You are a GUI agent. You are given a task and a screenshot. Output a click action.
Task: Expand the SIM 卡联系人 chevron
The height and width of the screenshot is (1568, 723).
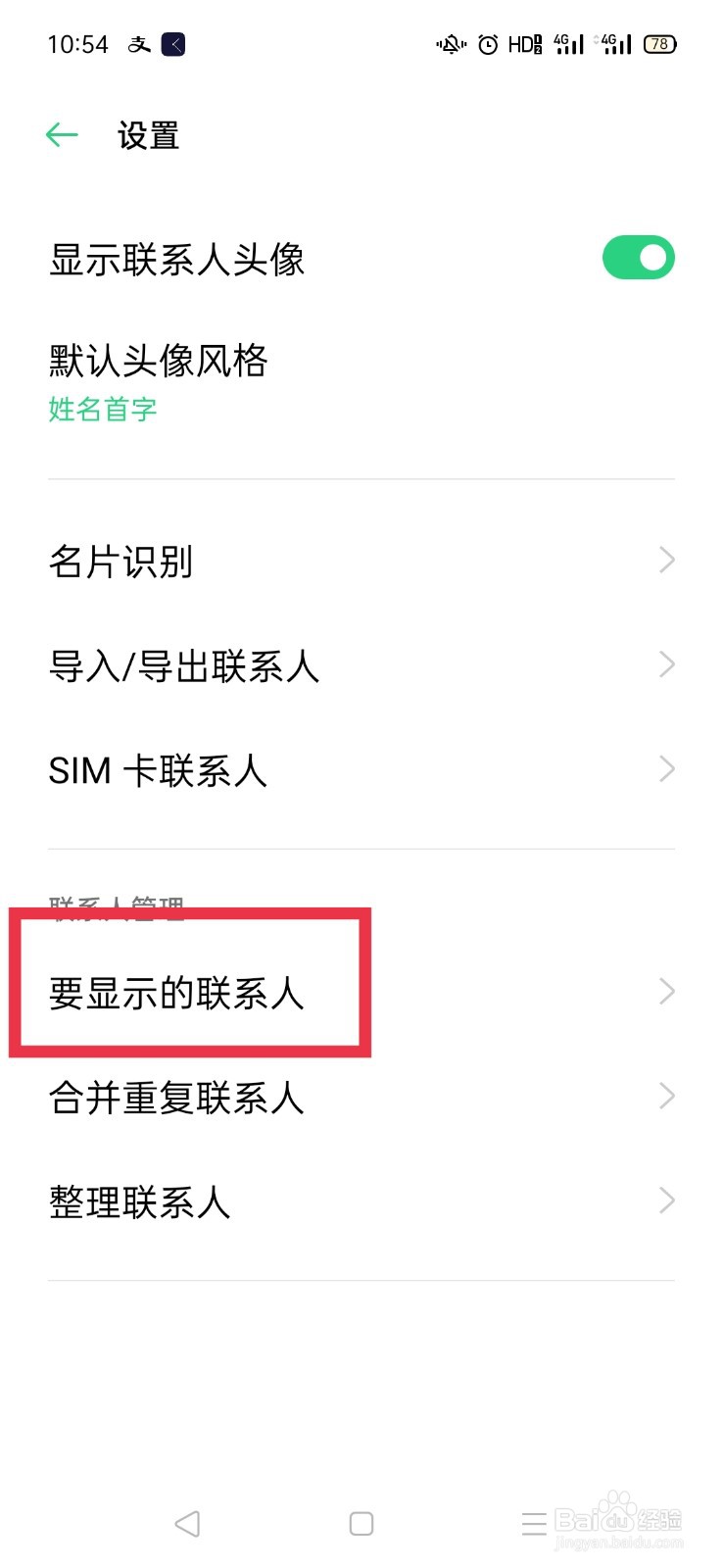(665, 769)
